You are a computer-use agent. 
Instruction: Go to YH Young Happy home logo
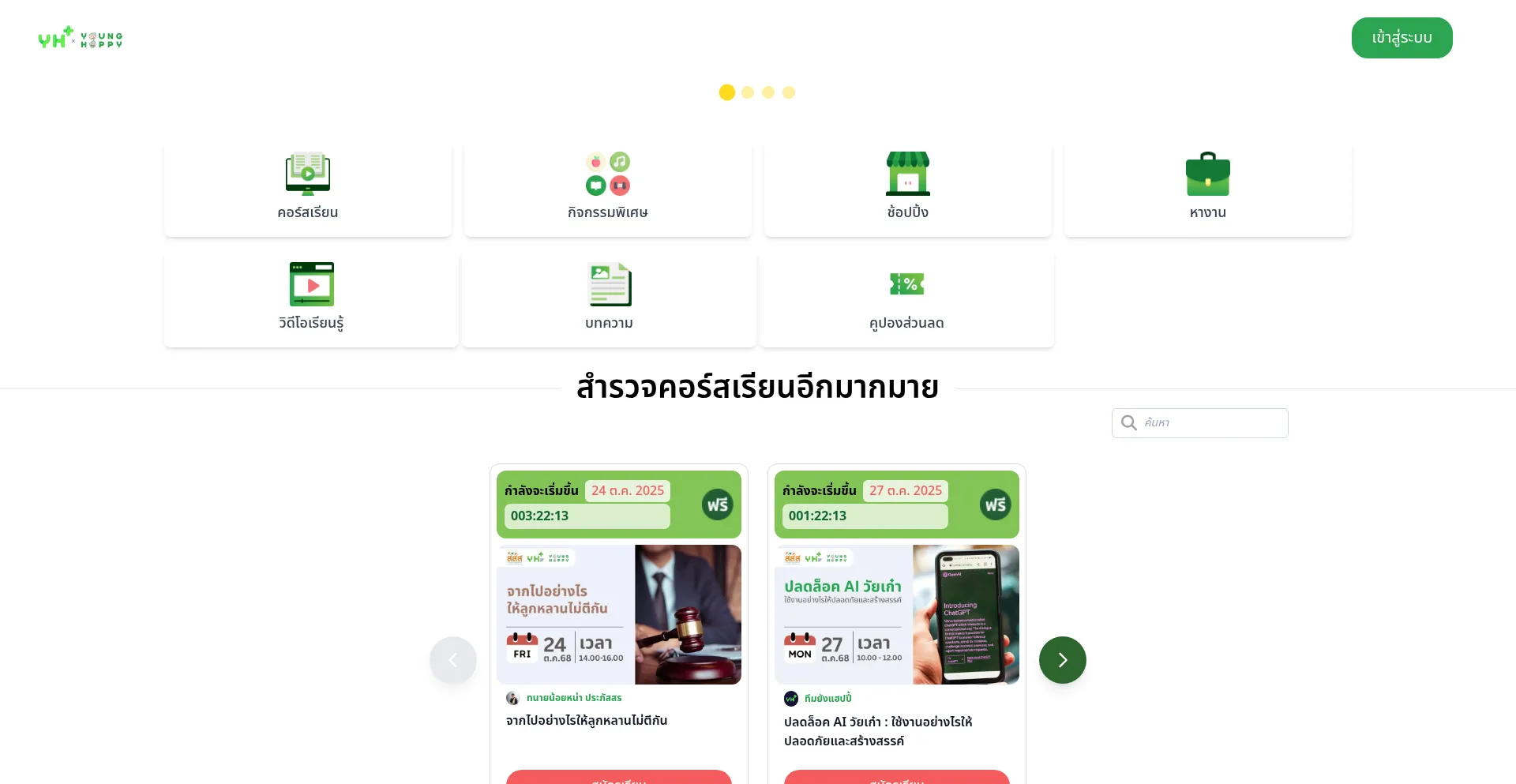pyautogui.click(x=81, y=38)
